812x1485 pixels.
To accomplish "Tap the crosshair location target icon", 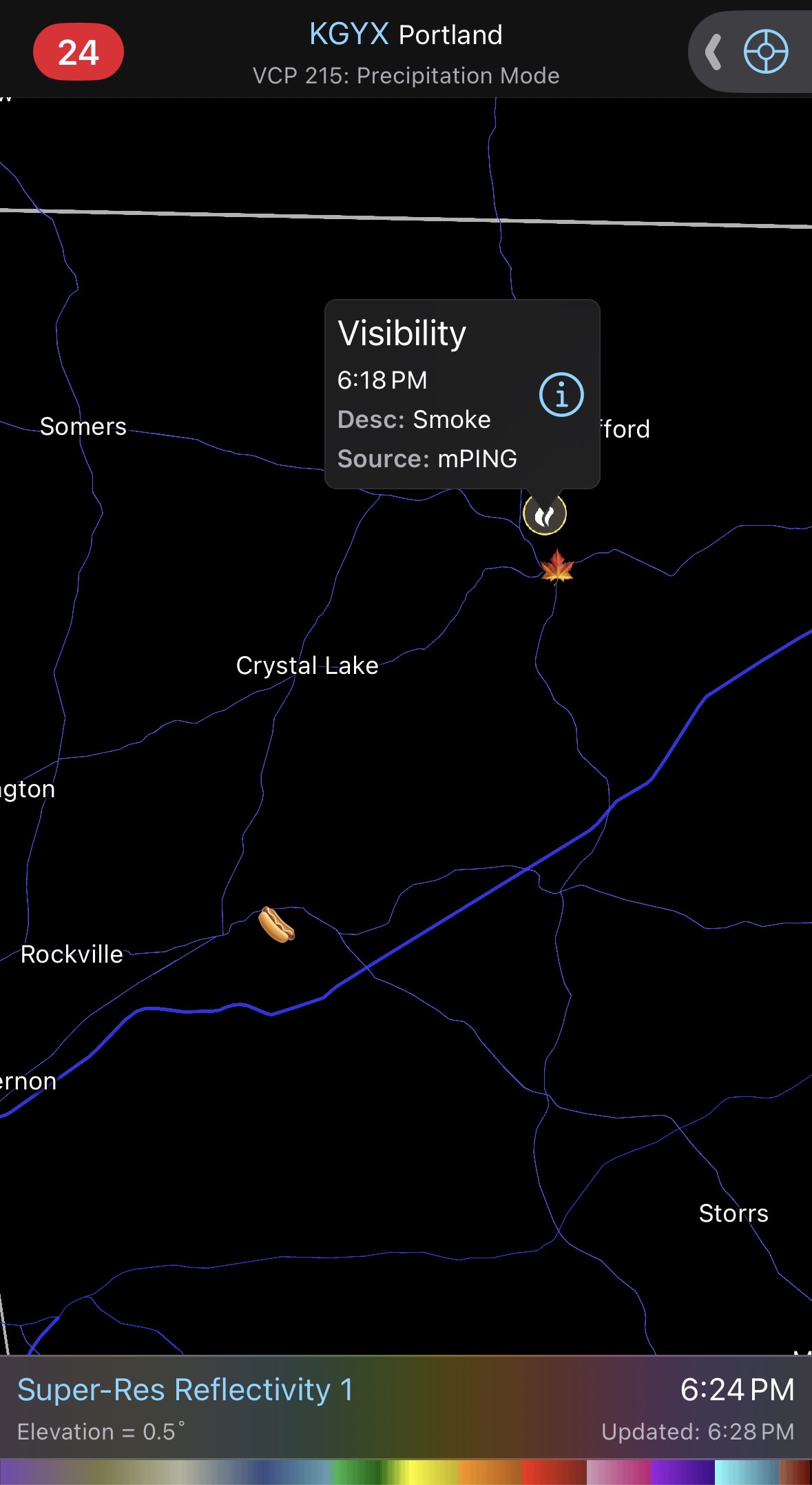I will (766, 52).
